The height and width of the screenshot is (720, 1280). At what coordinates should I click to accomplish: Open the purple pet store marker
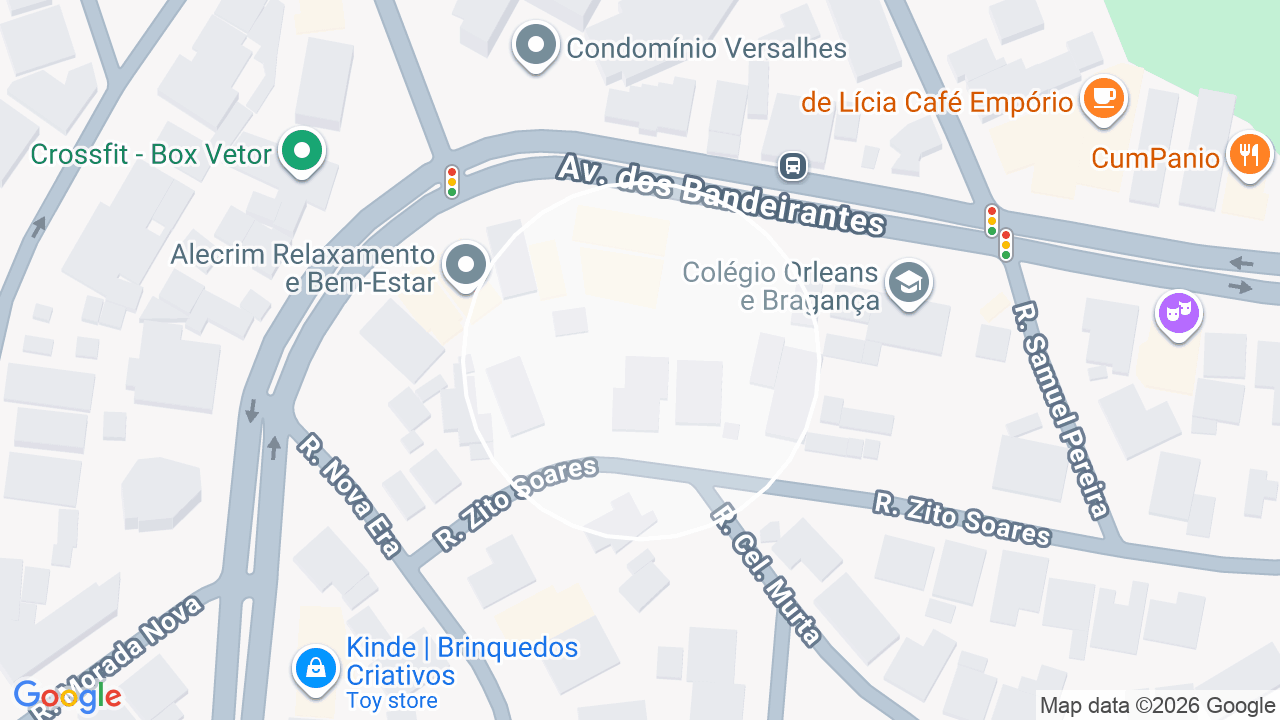click(1179, 314)
